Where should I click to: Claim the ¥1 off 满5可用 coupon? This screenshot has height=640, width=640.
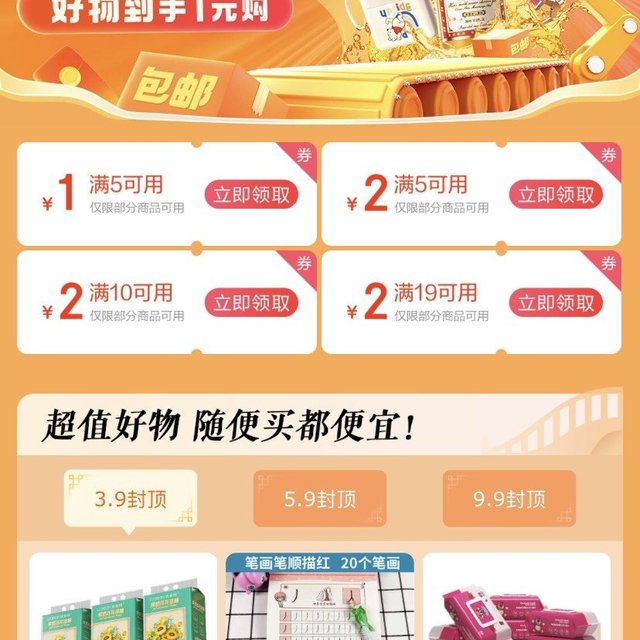coord(252,194)
